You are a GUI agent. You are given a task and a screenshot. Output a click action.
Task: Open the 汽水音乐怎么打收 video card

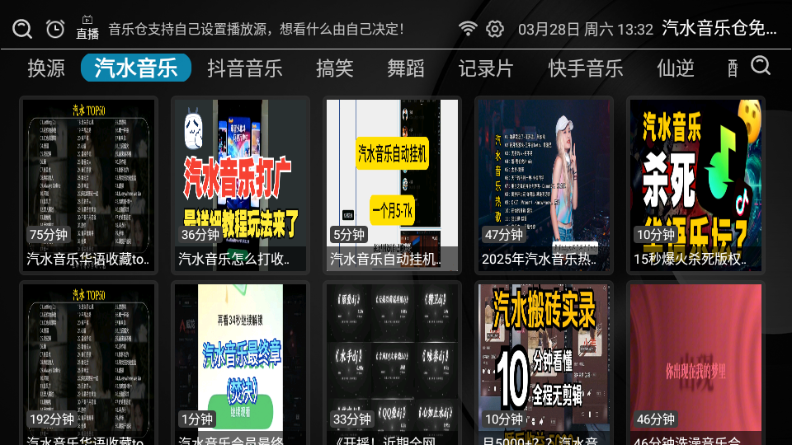point(240,183)
